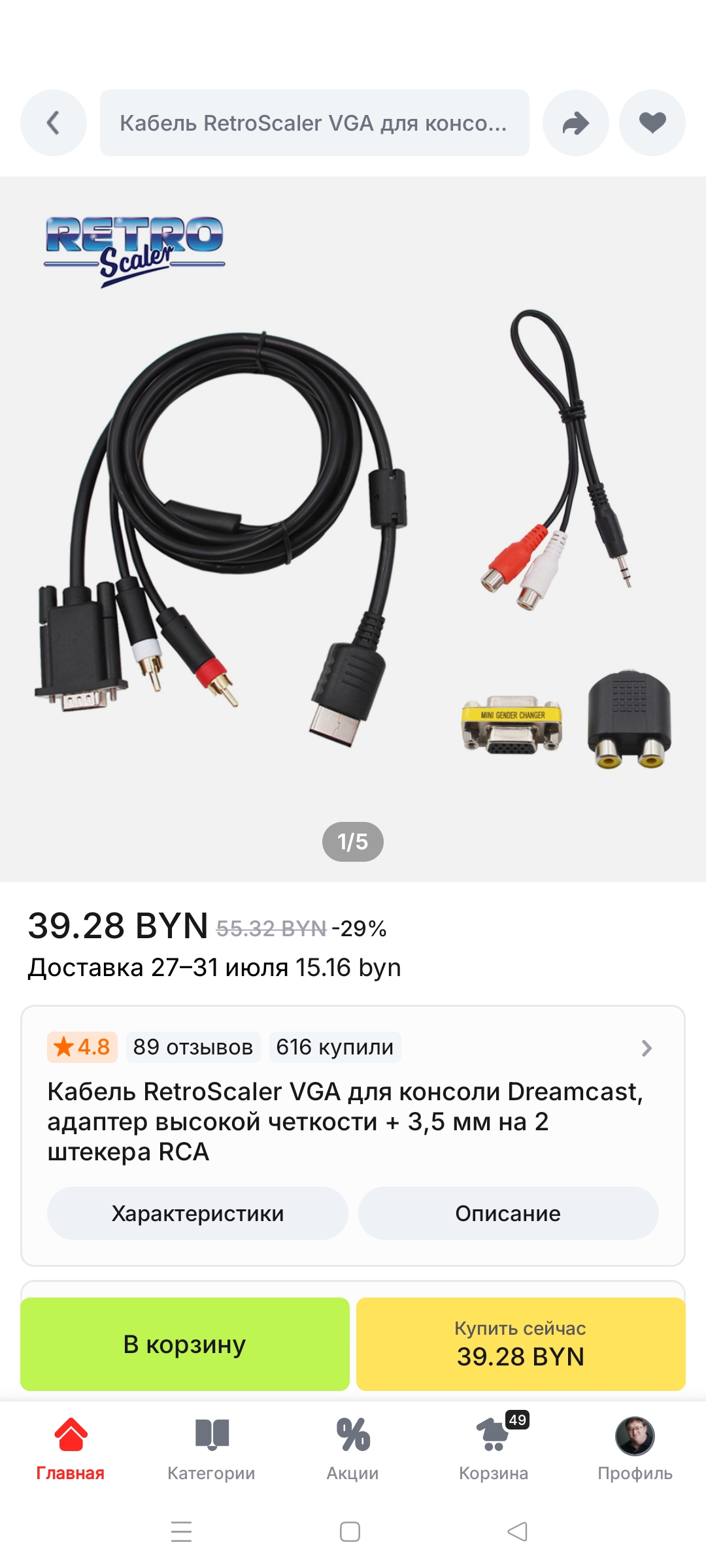Go to the Профиль tab
This screenshot has height=1568, width=706.
pyautogui.click(x=635, y=1447)
